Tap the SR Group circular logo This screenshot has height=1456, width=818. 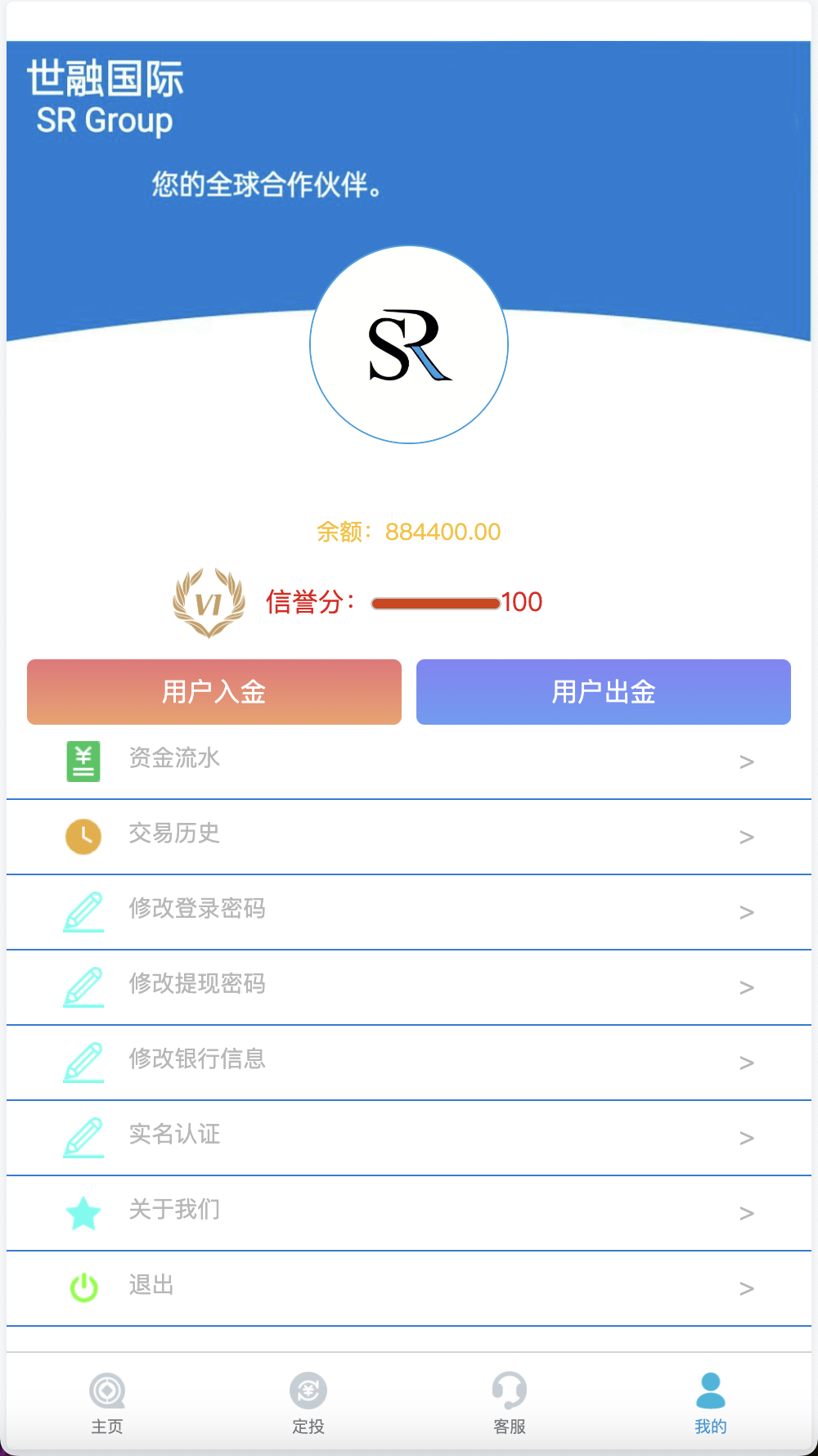408,344
